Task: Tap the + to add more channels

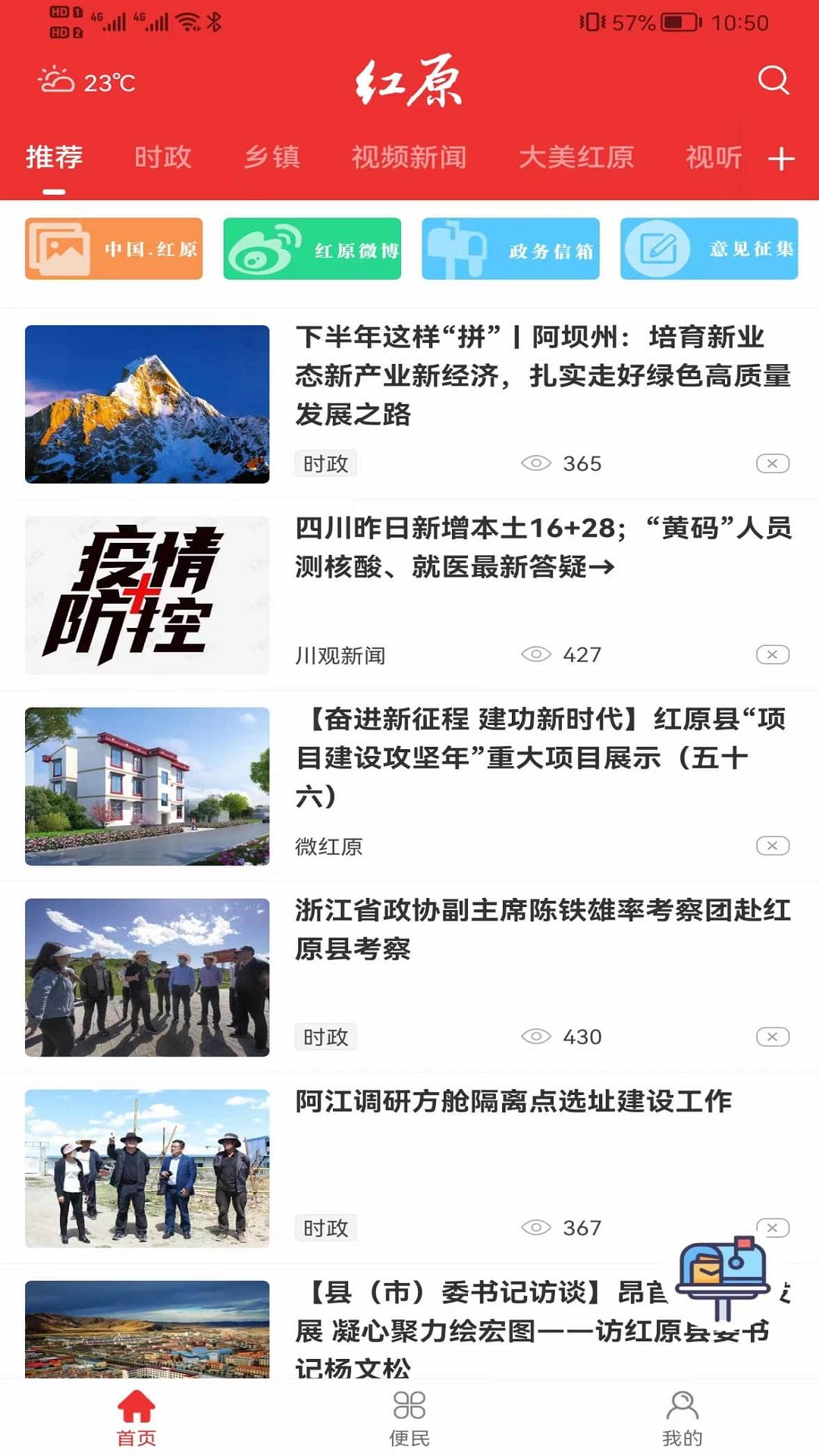Action: pyautogui.click(x=781, y=158)
